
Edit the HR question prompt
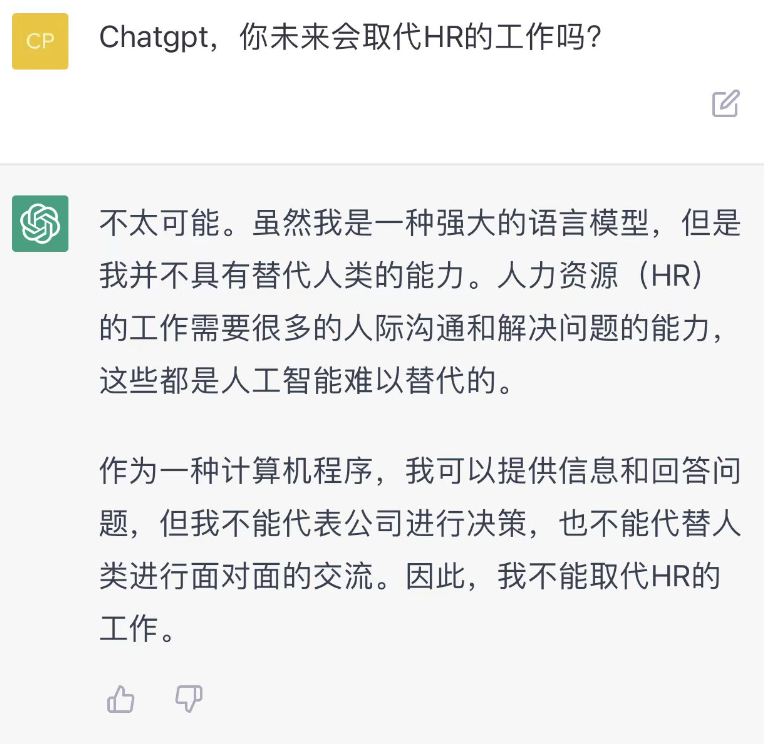click(725, 103)
